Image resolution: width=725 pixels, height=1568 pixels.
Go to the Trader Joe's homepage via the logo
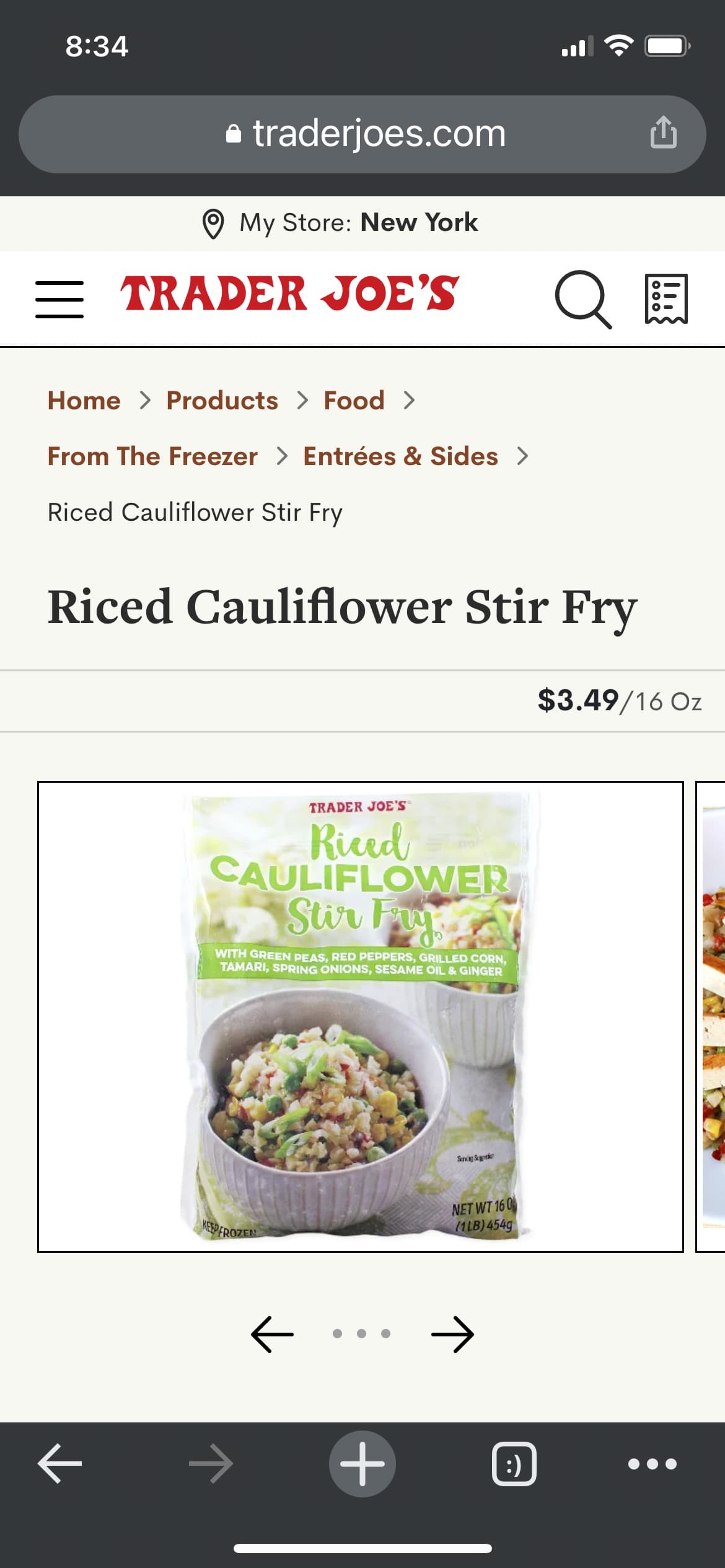(289, 294)
